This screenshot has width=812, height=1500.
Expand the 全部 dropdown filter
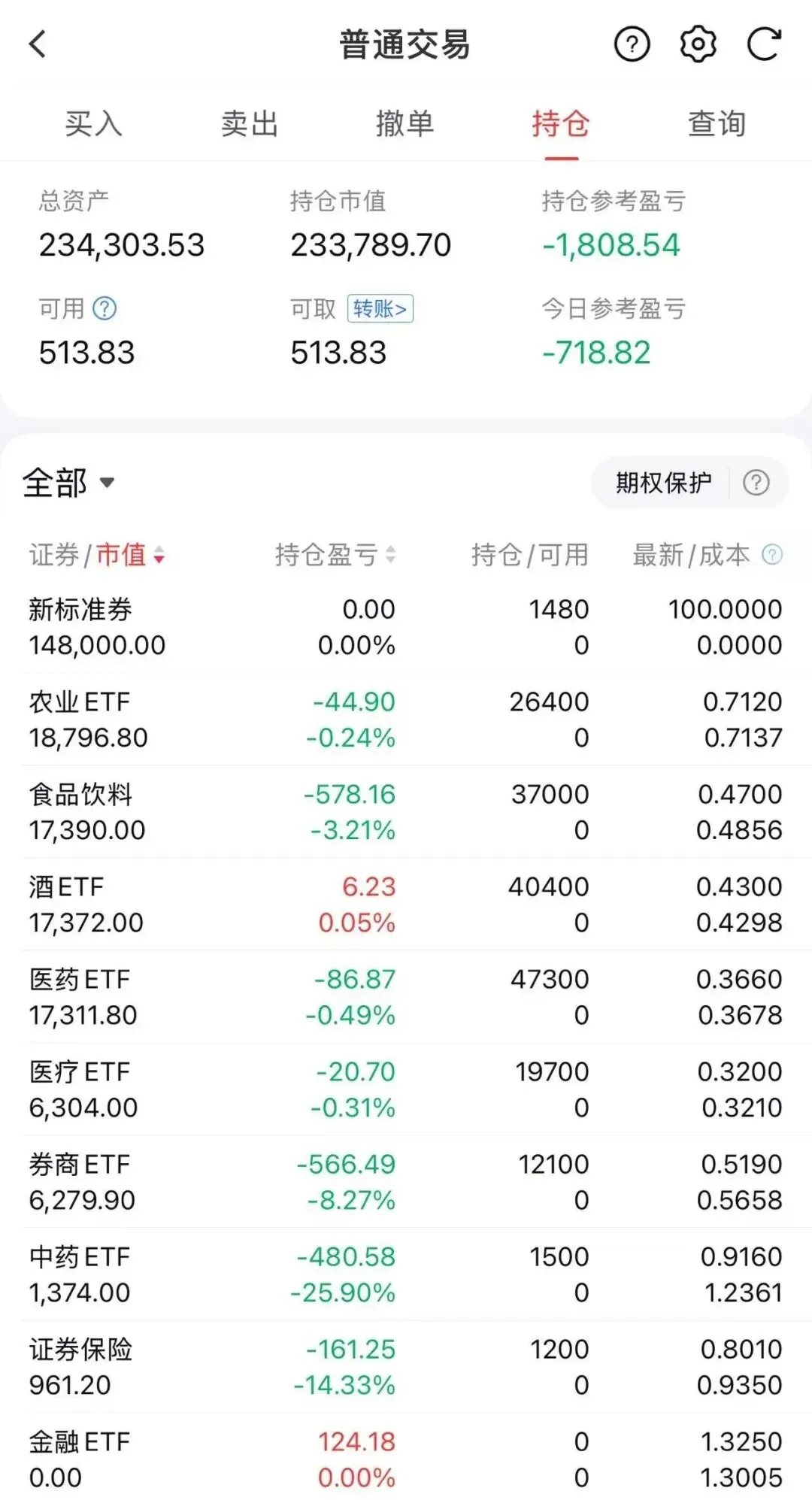click(x=68, y=483)
